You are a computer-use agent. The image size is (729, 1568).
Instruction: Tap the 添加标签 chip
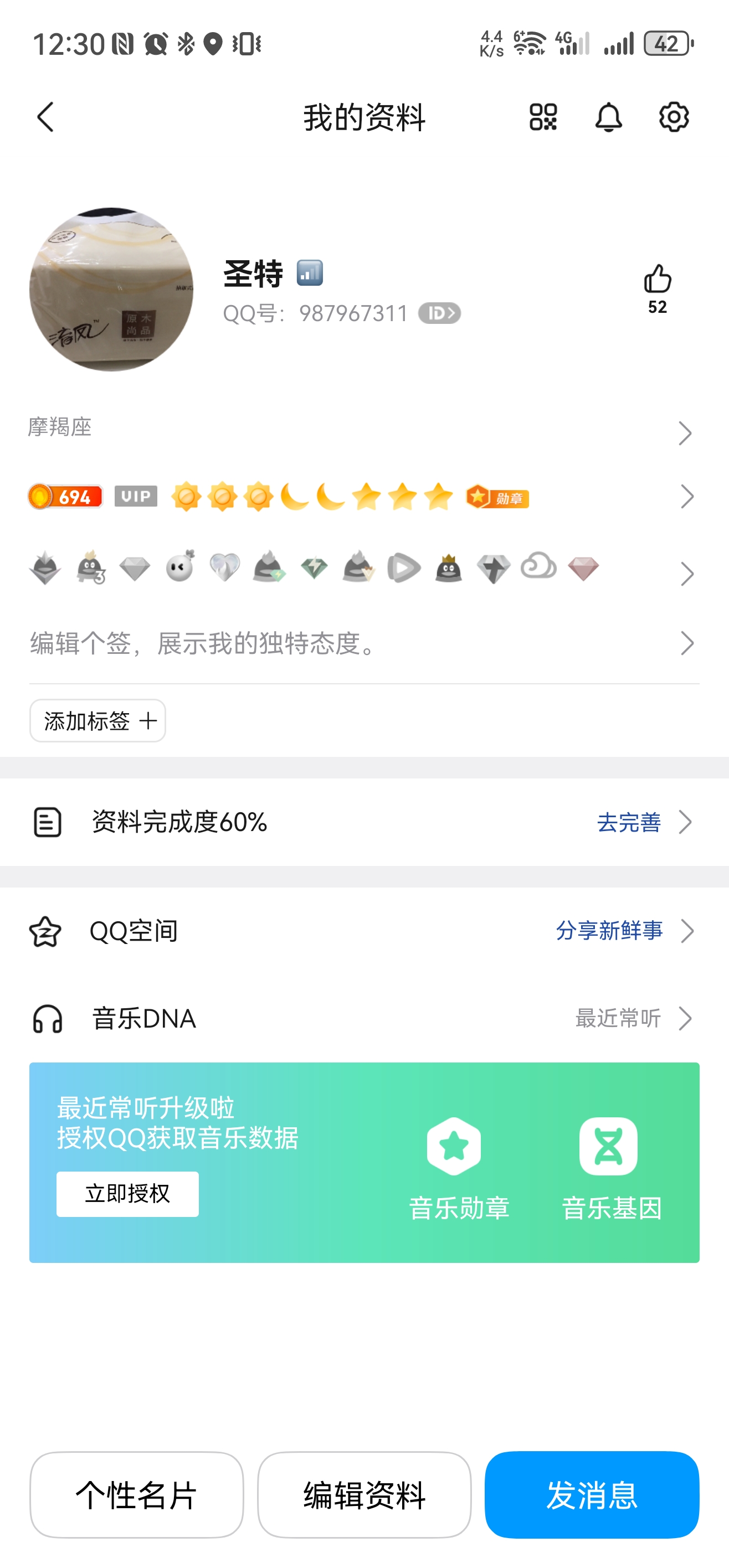[x=97, y=721]
